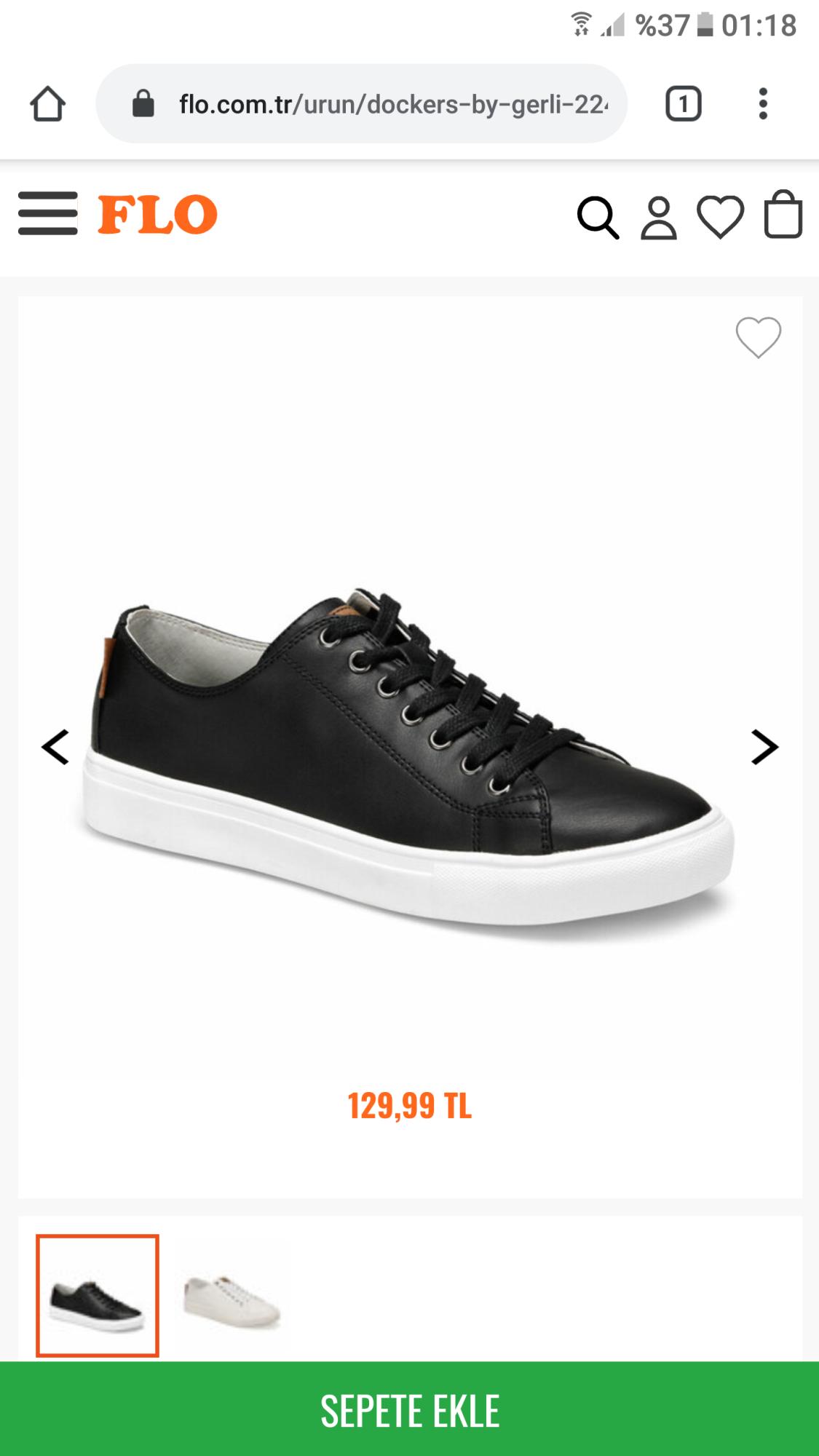Open the favorites heart in the header

tap(721, 217)
